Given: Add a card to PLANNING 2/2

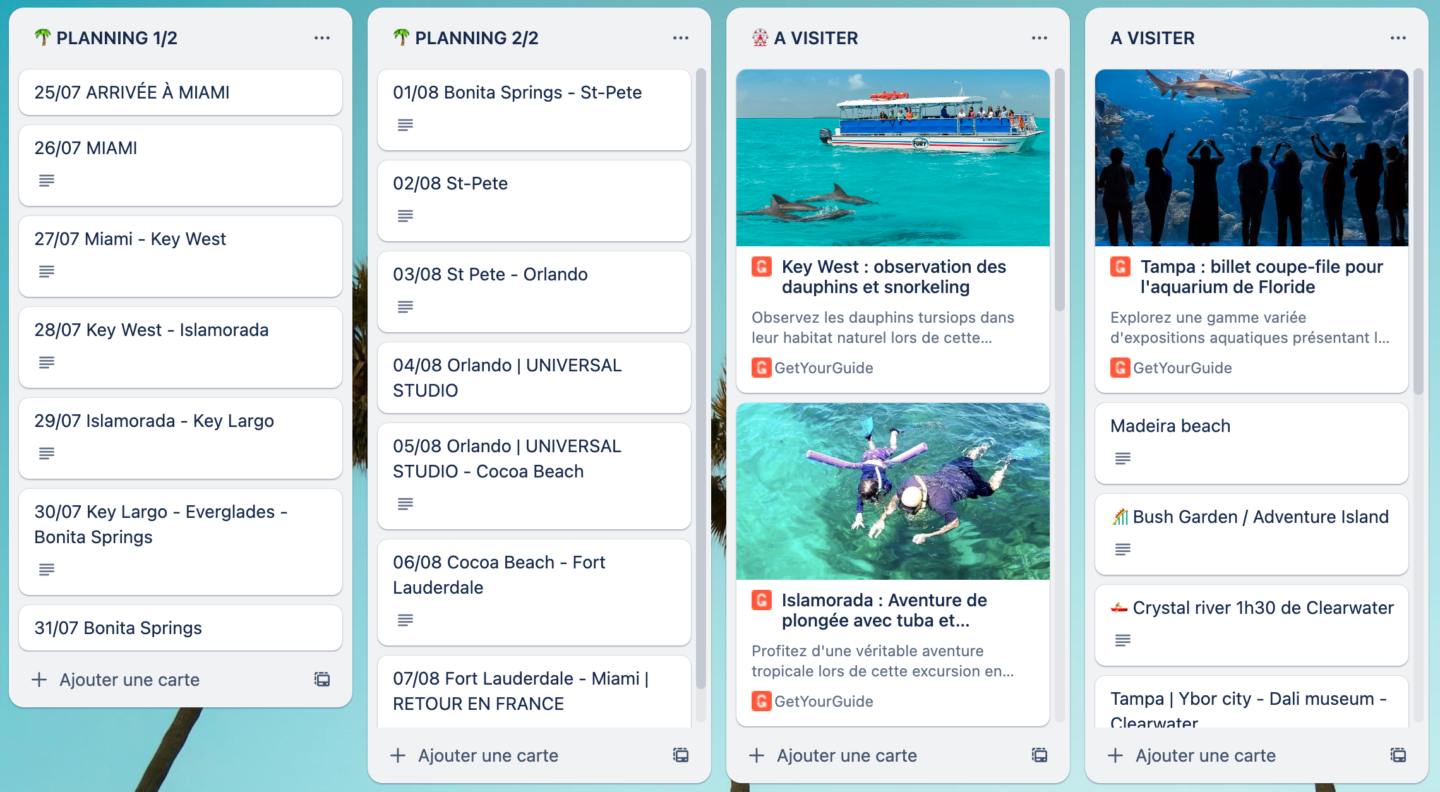Looking at the screenshot, I should tap(488, 756).
